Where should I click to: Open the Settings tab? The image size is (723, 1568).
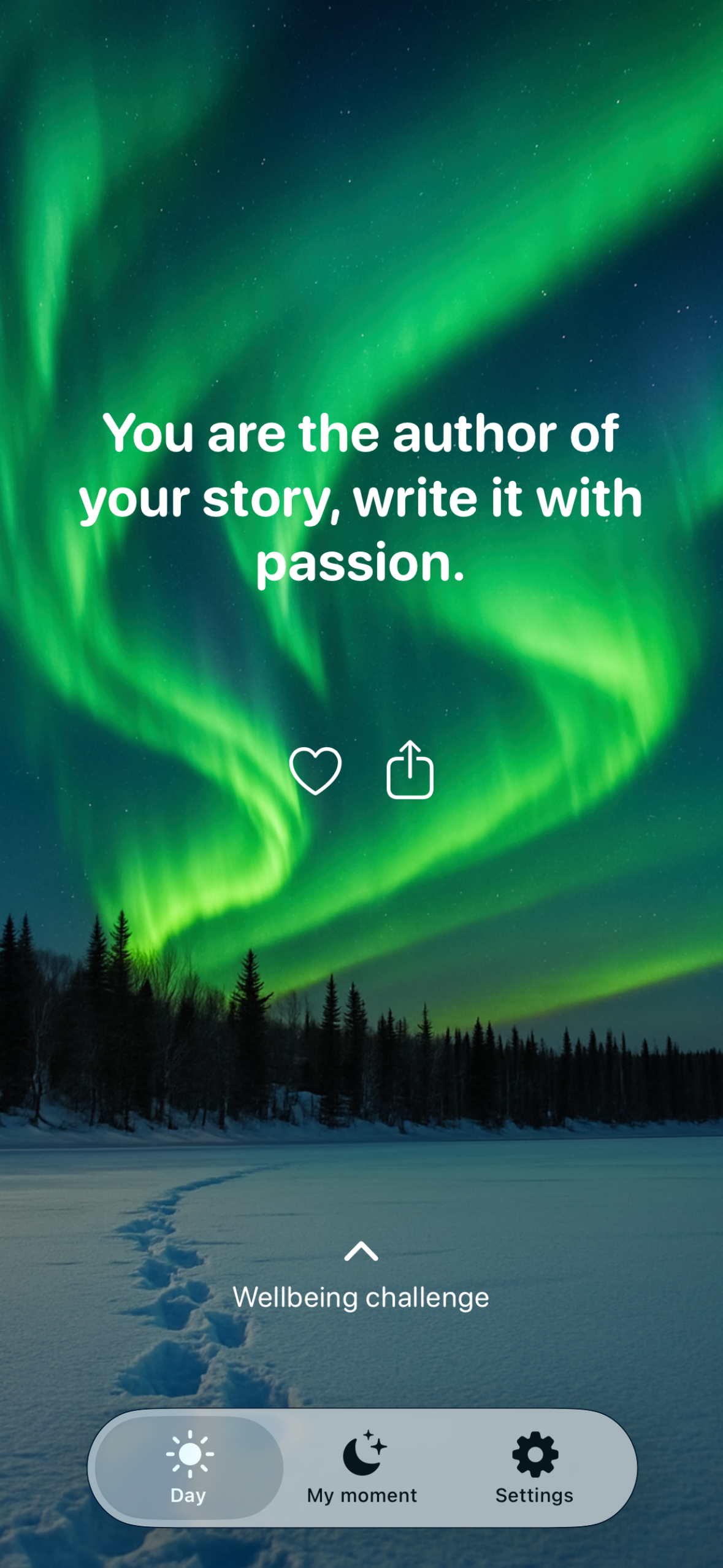pos(534,1467)
